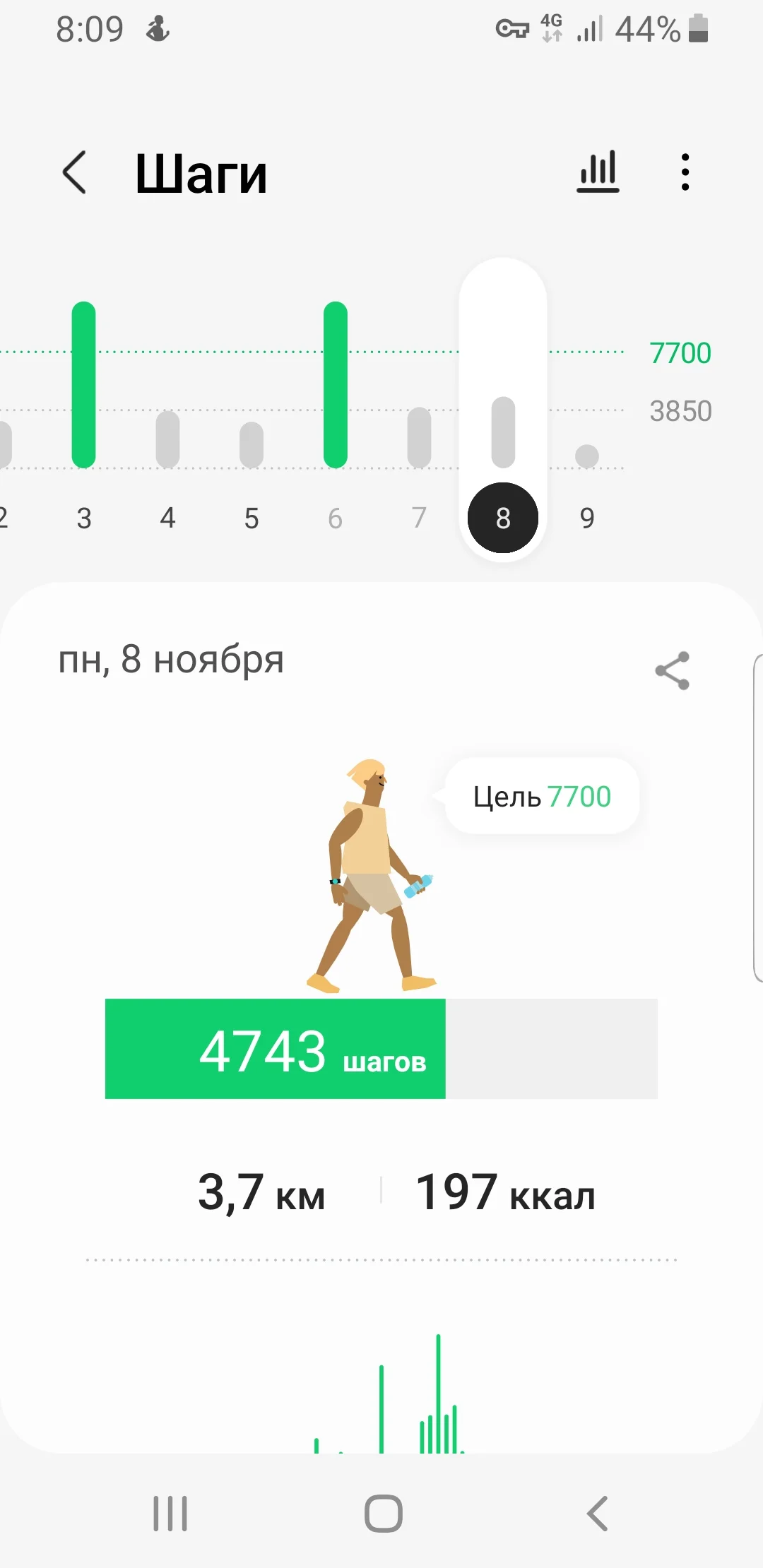The image size is (763, 1568).
Task: Select day 3 bar in the weekly chart
Action: tap(84, 385)
